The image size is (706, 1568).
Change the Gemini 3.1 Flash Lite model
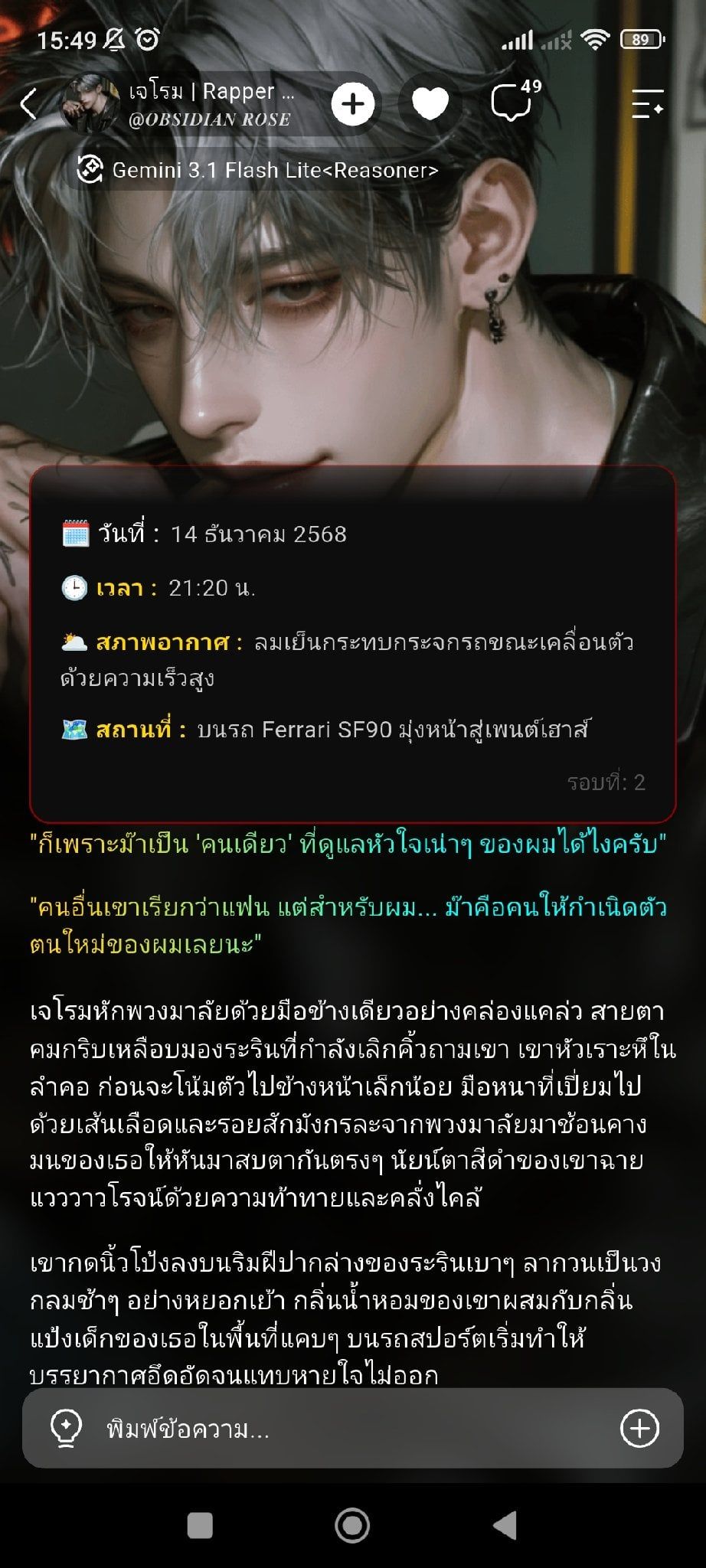[x=258, y=170]
